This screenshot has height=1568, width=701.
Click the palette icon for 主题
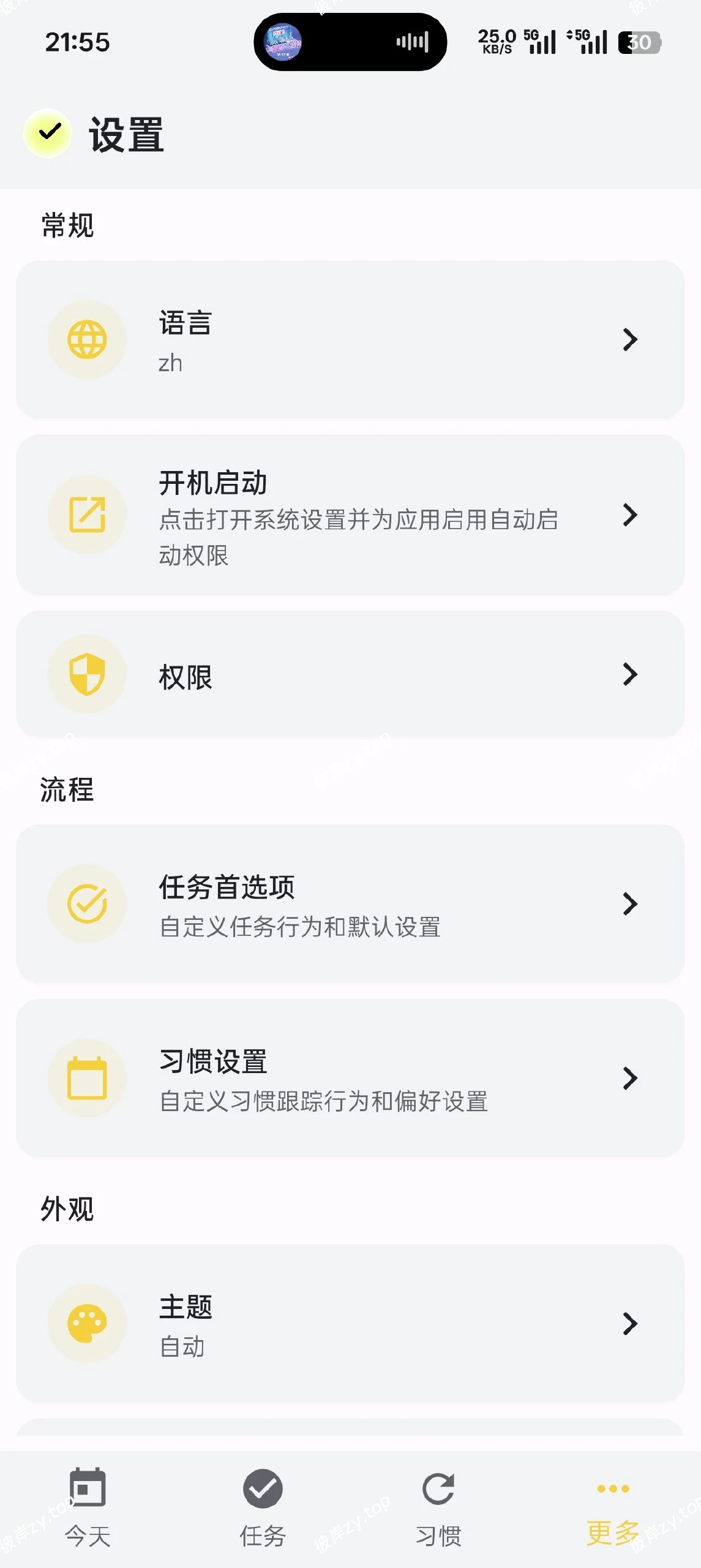pos(86,1323)
